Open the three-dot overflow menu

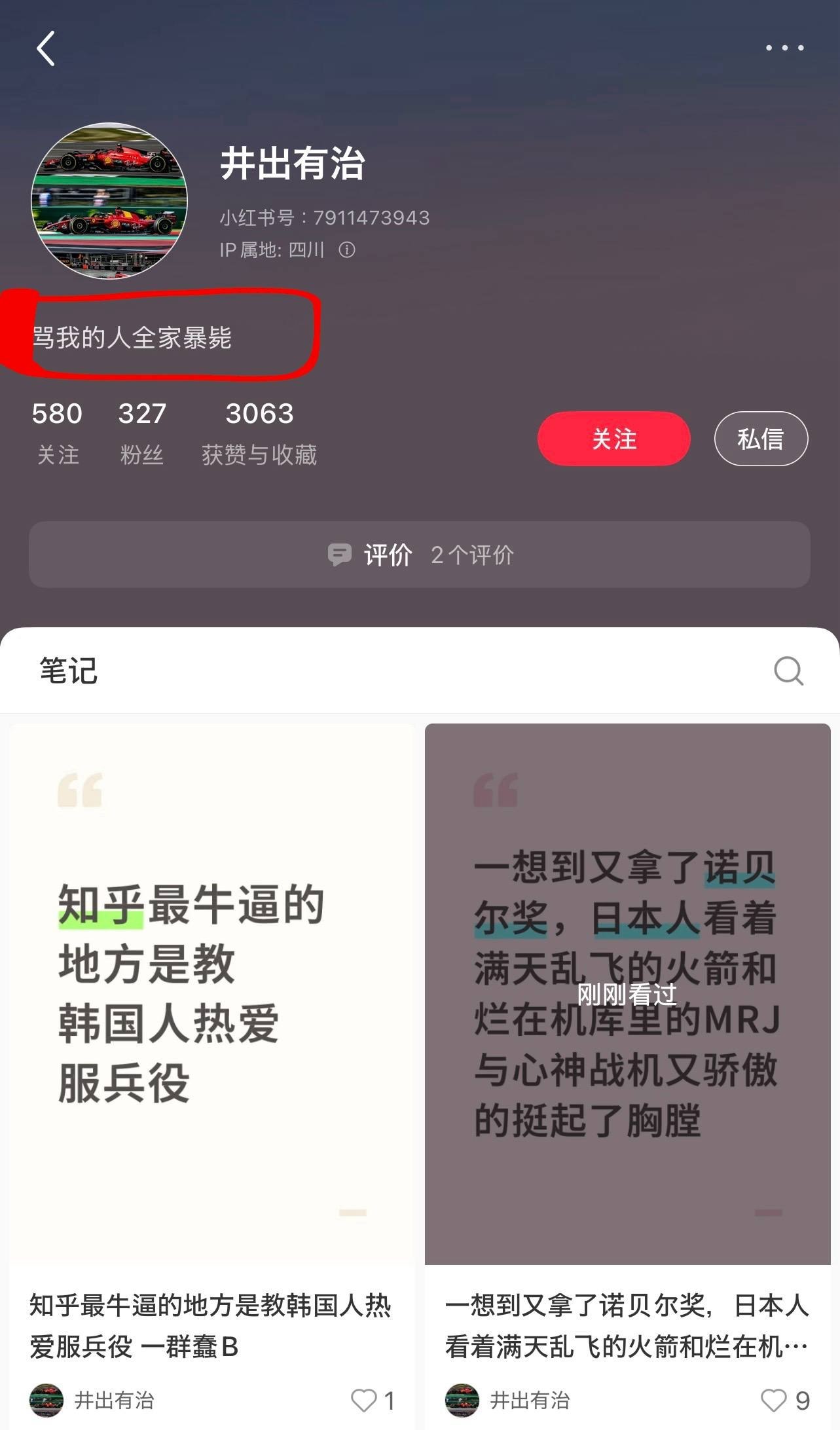click(x=785, y=48)
